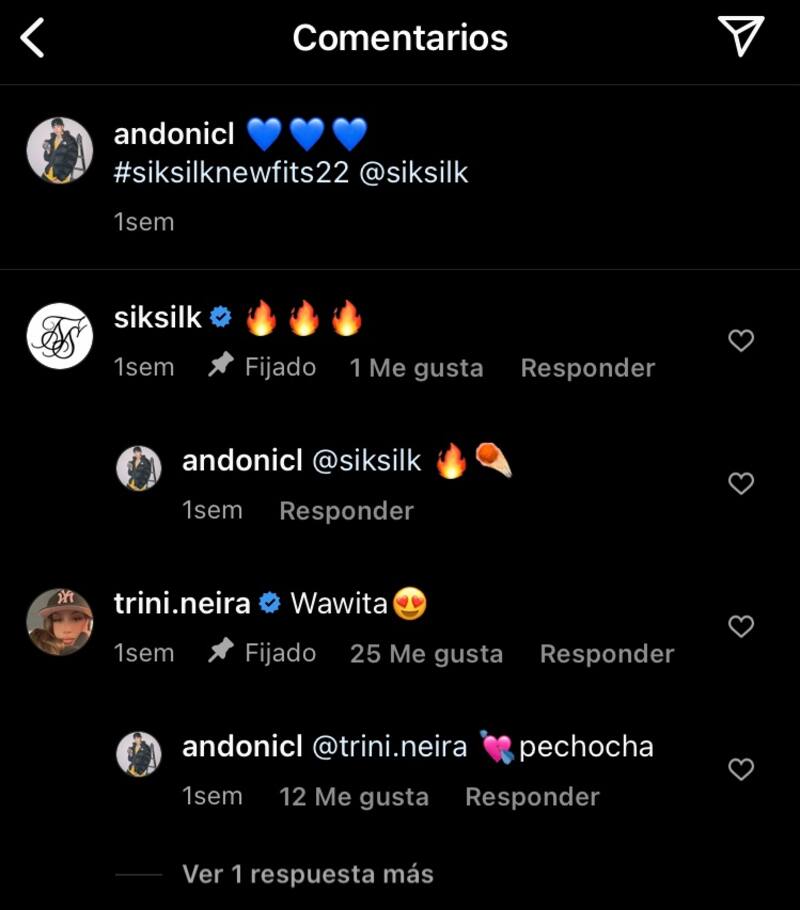Viewport: 800px width, 910px height.
Task: View 1 Me gusta on siksilk's comment
Action: [416, 368]
